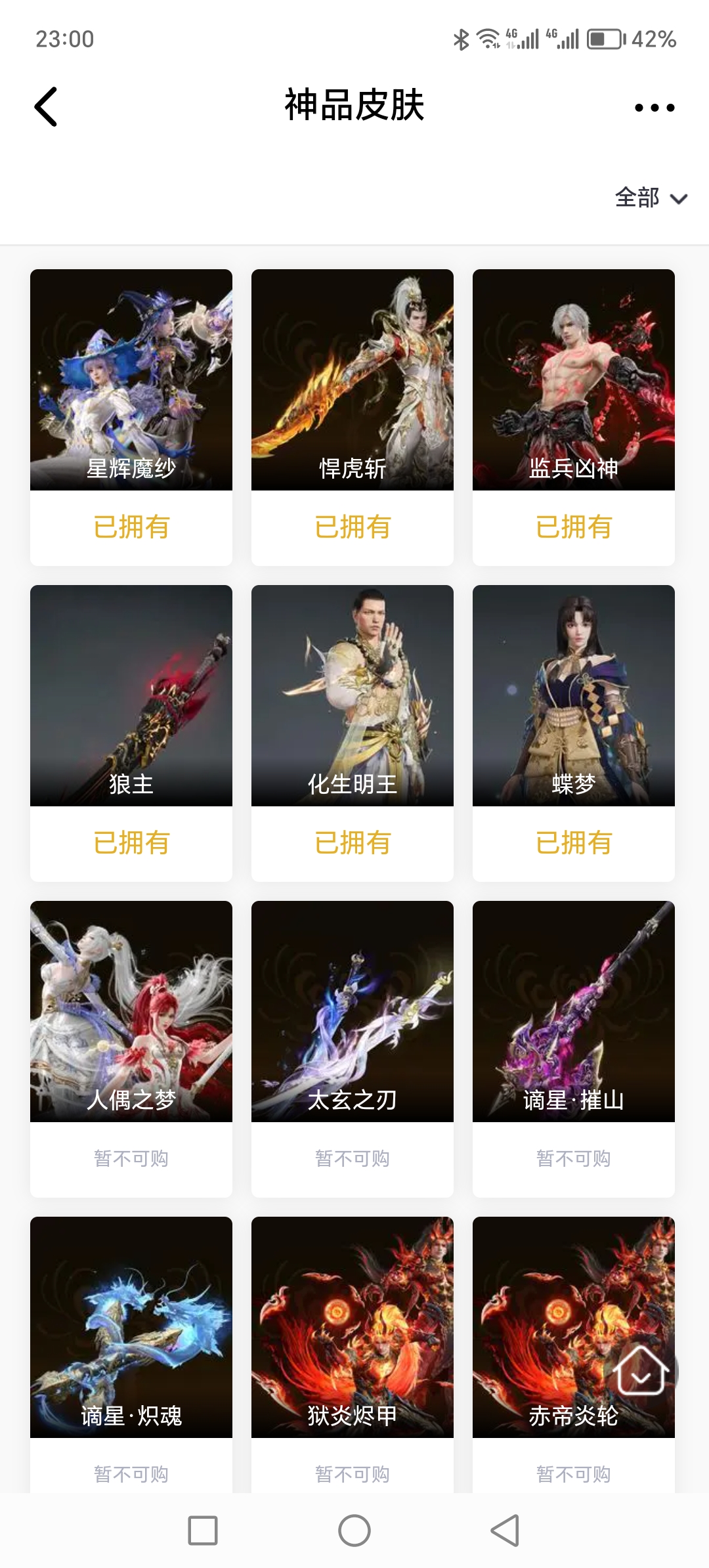
Task: Expand the 全部 filter dropdown
Action: [651, 198]
